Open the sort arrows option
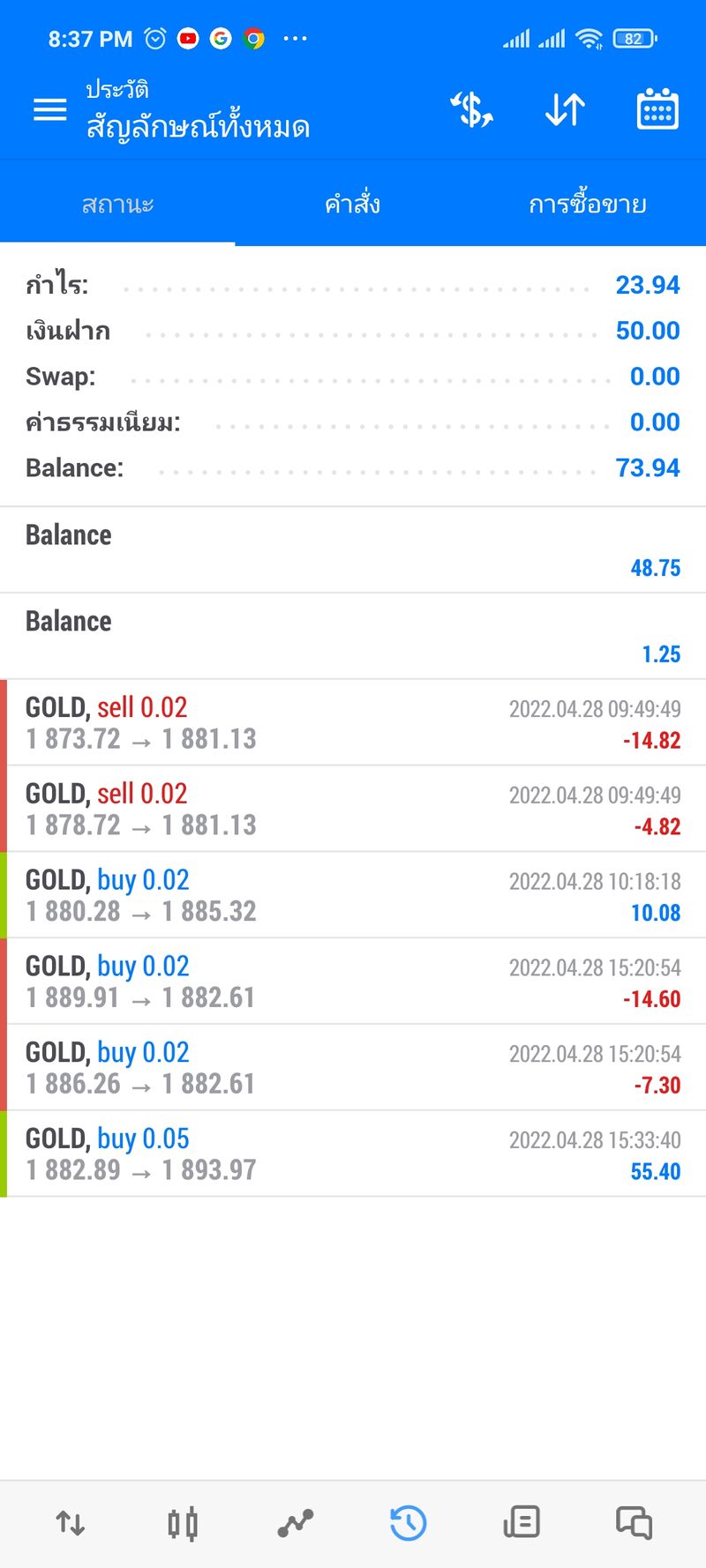Screen dimensions: 706x1568 pyautogui.click(x=565, y=109)
